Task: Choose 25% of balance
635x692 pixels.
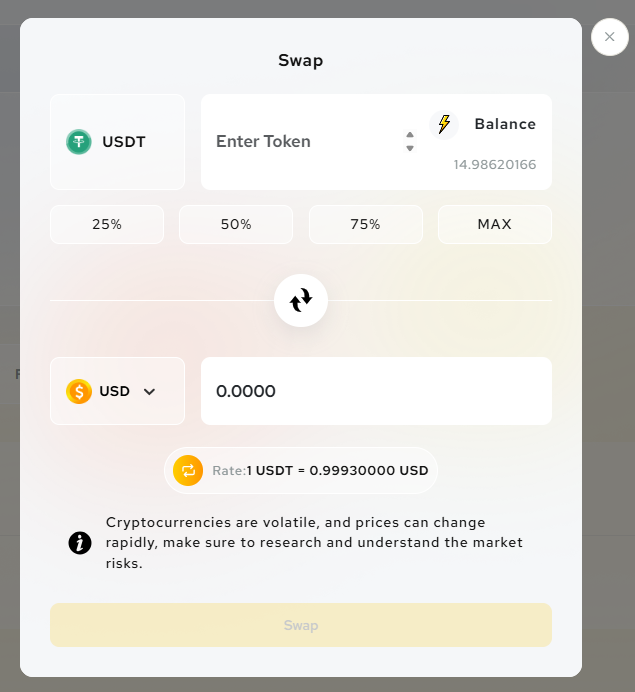Action: (x=107, y=224)
